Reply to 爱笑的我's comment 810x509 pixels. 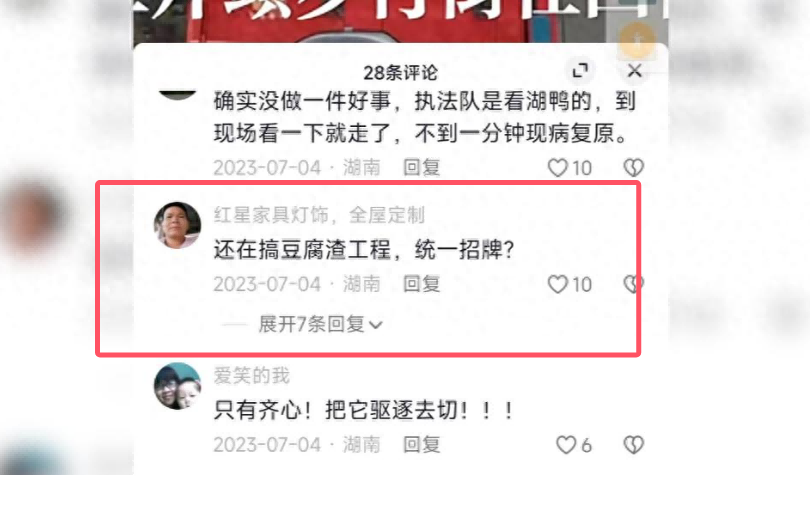click(421, 444)
